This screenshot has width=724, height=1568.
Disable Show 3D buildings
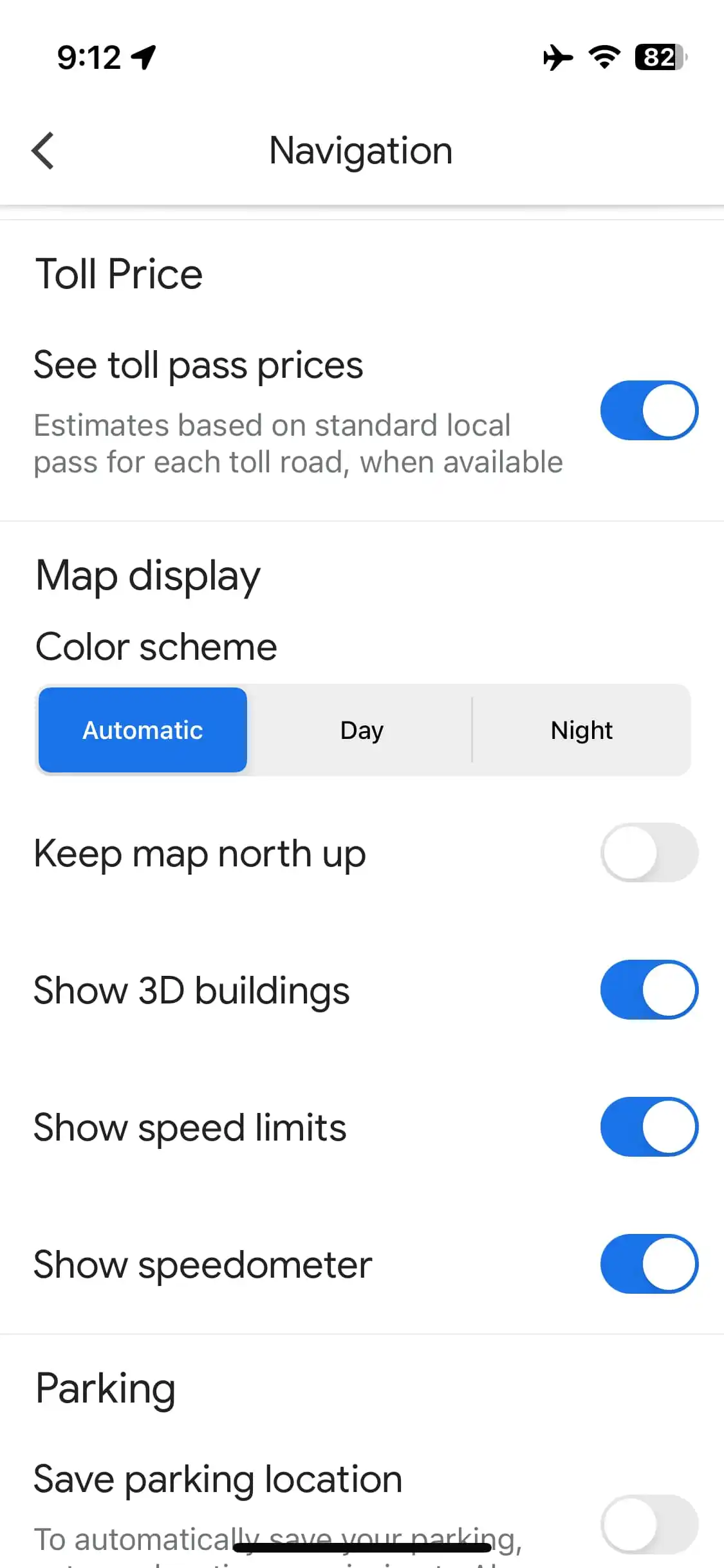[x=649, y=990]
